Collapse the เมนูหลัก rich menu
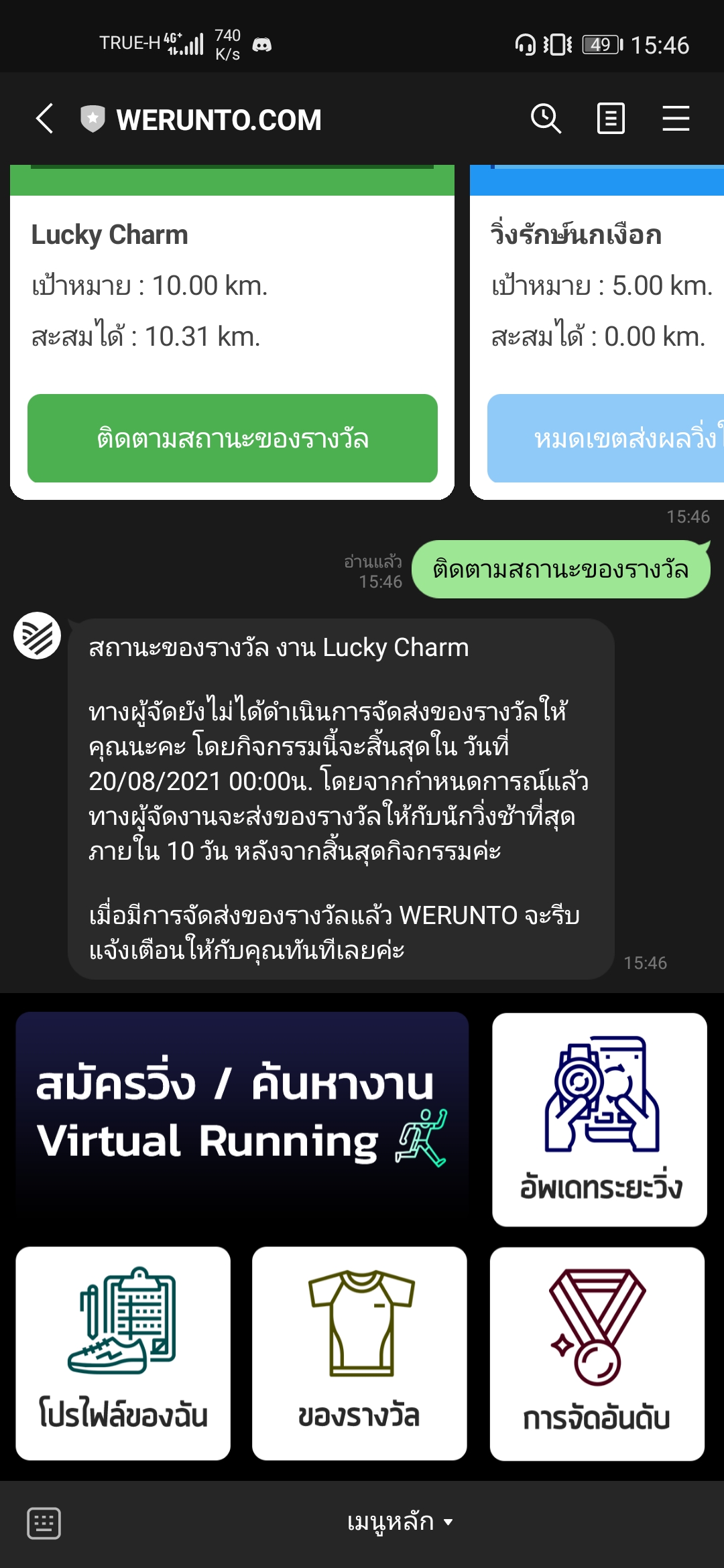 click(x=400, y=1522)
